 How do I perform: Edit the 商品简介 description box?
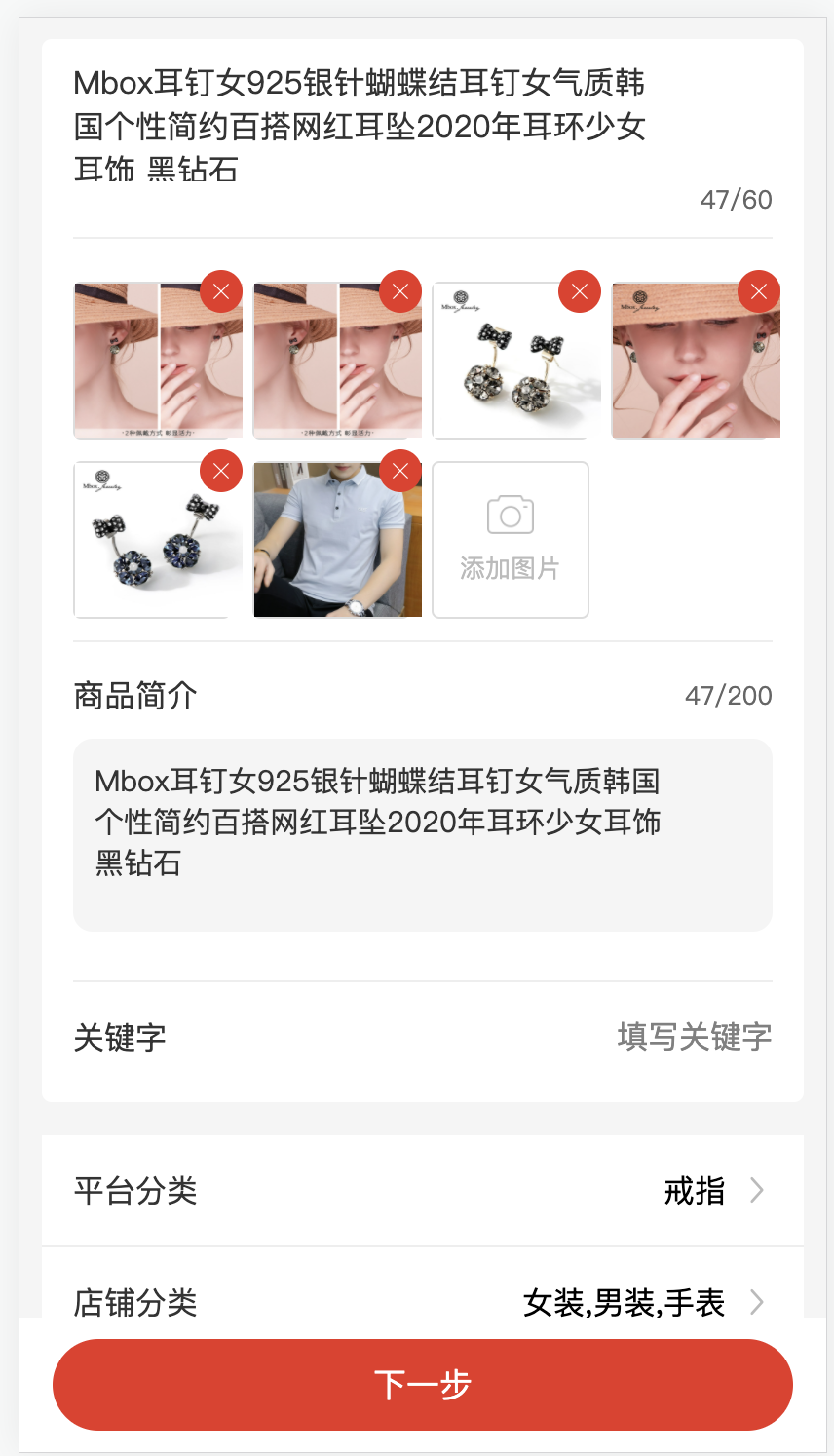click(423, 834)
